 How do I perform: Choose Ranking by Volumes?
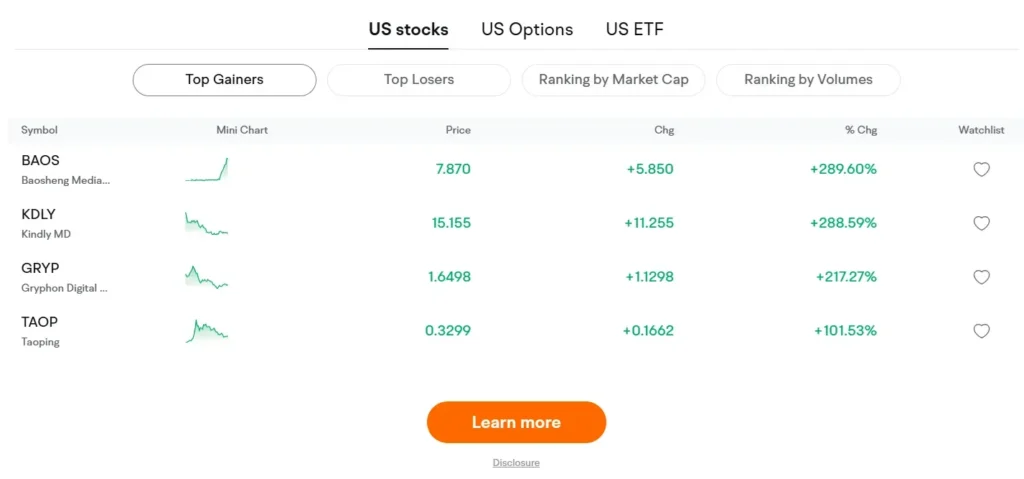(x=808, y=80)
